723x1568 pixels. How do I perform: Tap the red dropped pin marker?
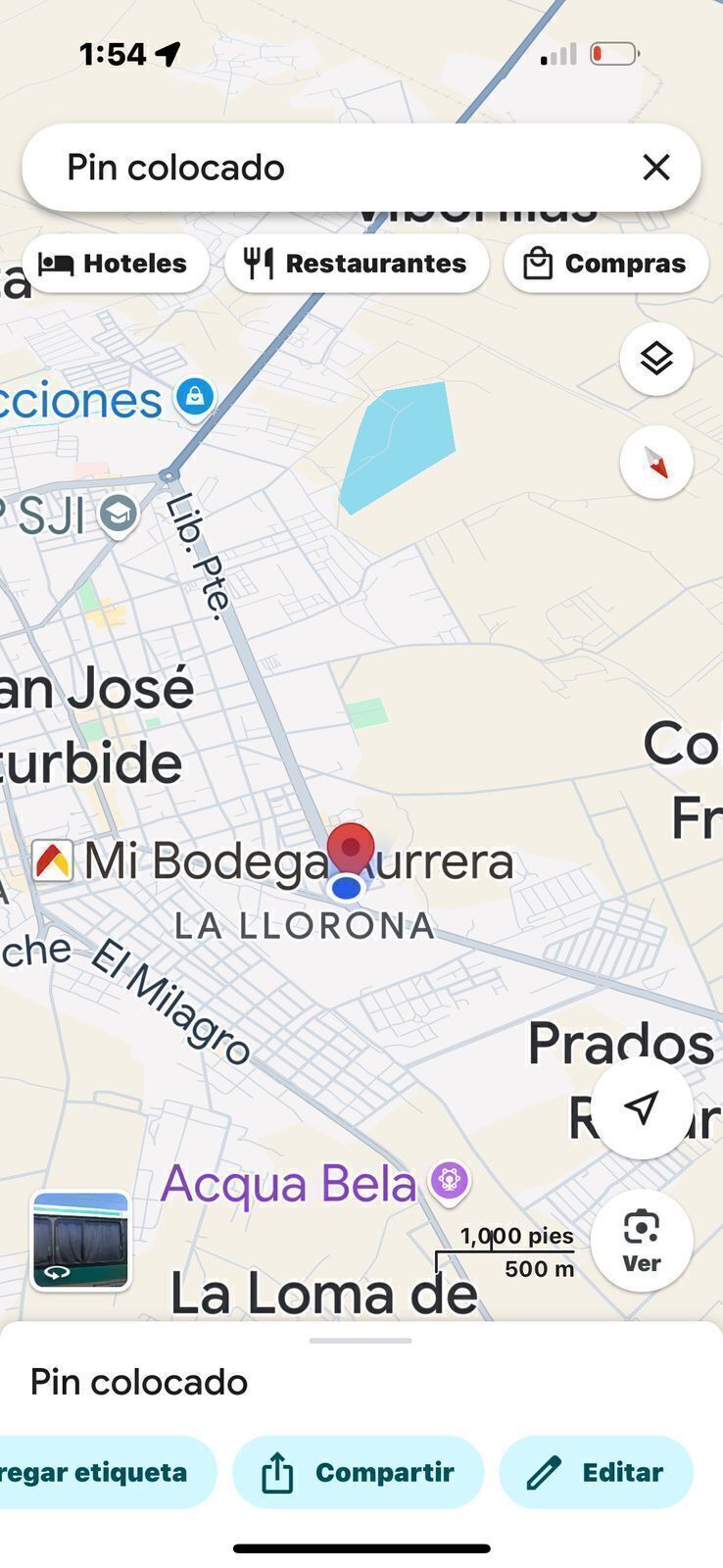point(350,849)
